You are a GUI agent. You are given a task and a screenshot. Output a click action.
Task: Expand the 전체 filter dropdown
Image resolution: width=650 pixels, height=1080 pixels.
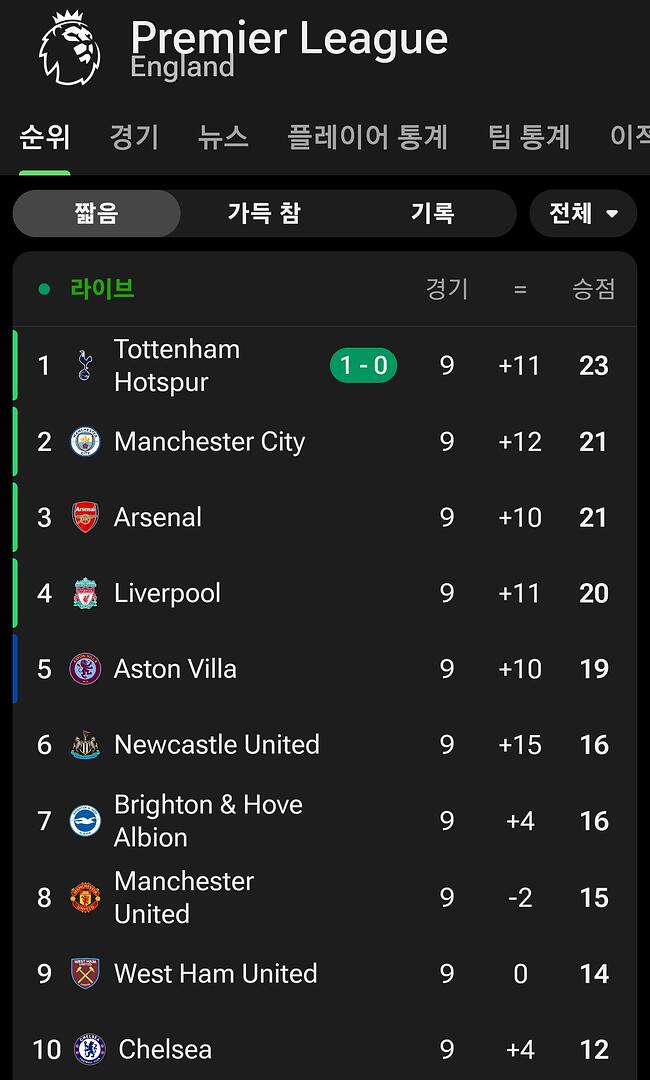pyautogui.click(x=583, y=213)
